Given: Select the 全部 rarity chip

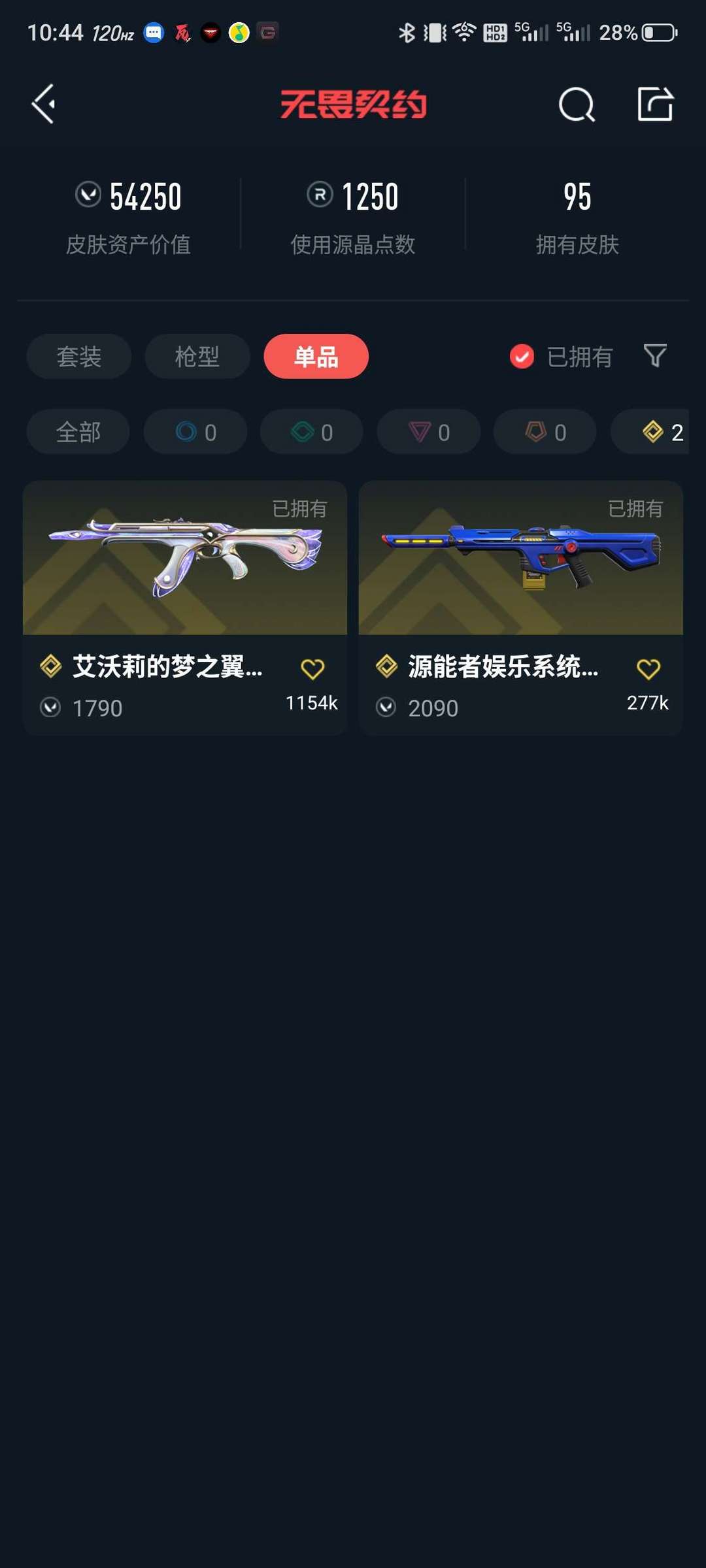Looking at the screenshot, I should [x=78, y=432].
